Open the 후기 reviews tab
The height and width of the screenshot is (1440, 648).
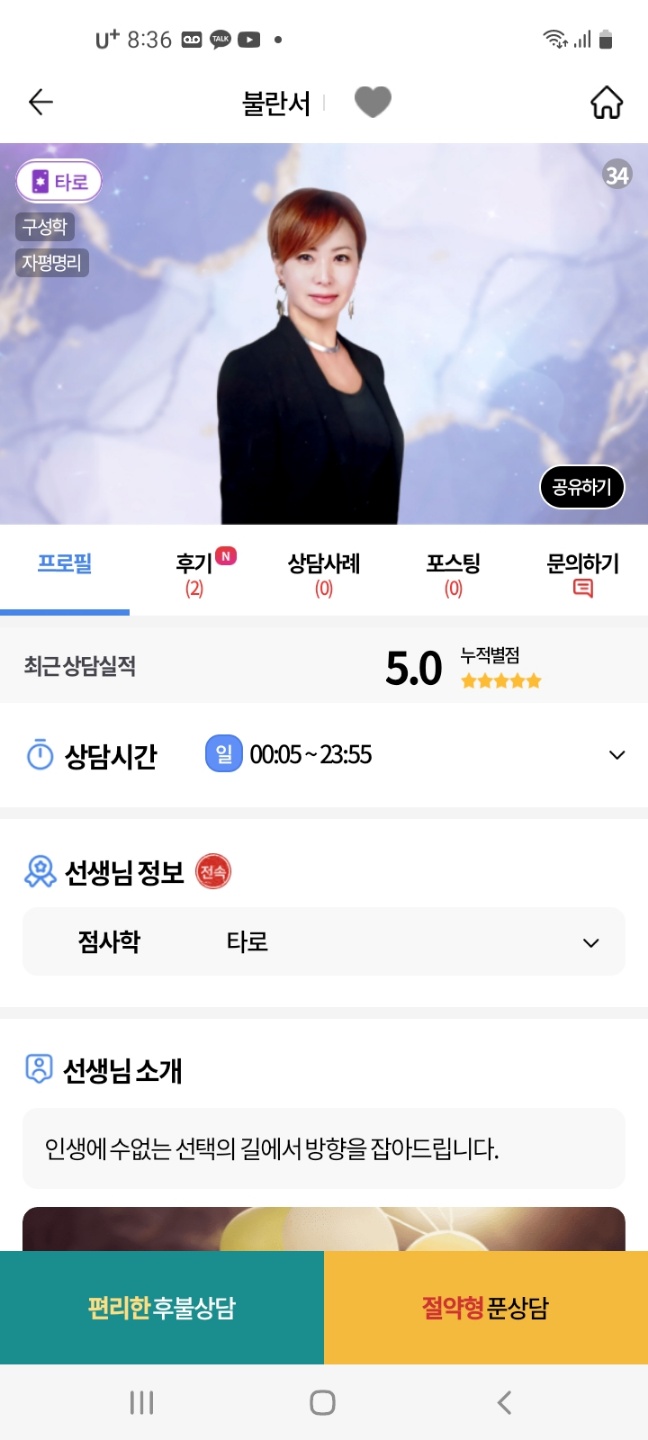coord(195,573)
